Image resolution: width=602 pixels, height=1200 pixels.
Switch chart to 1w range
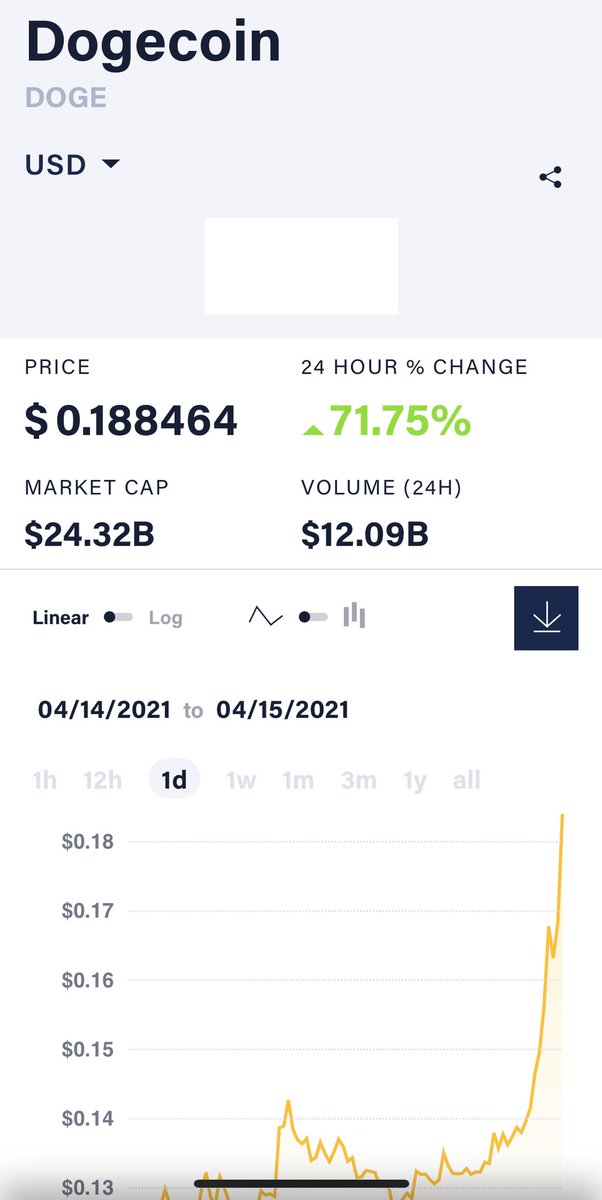pos(241,780)
